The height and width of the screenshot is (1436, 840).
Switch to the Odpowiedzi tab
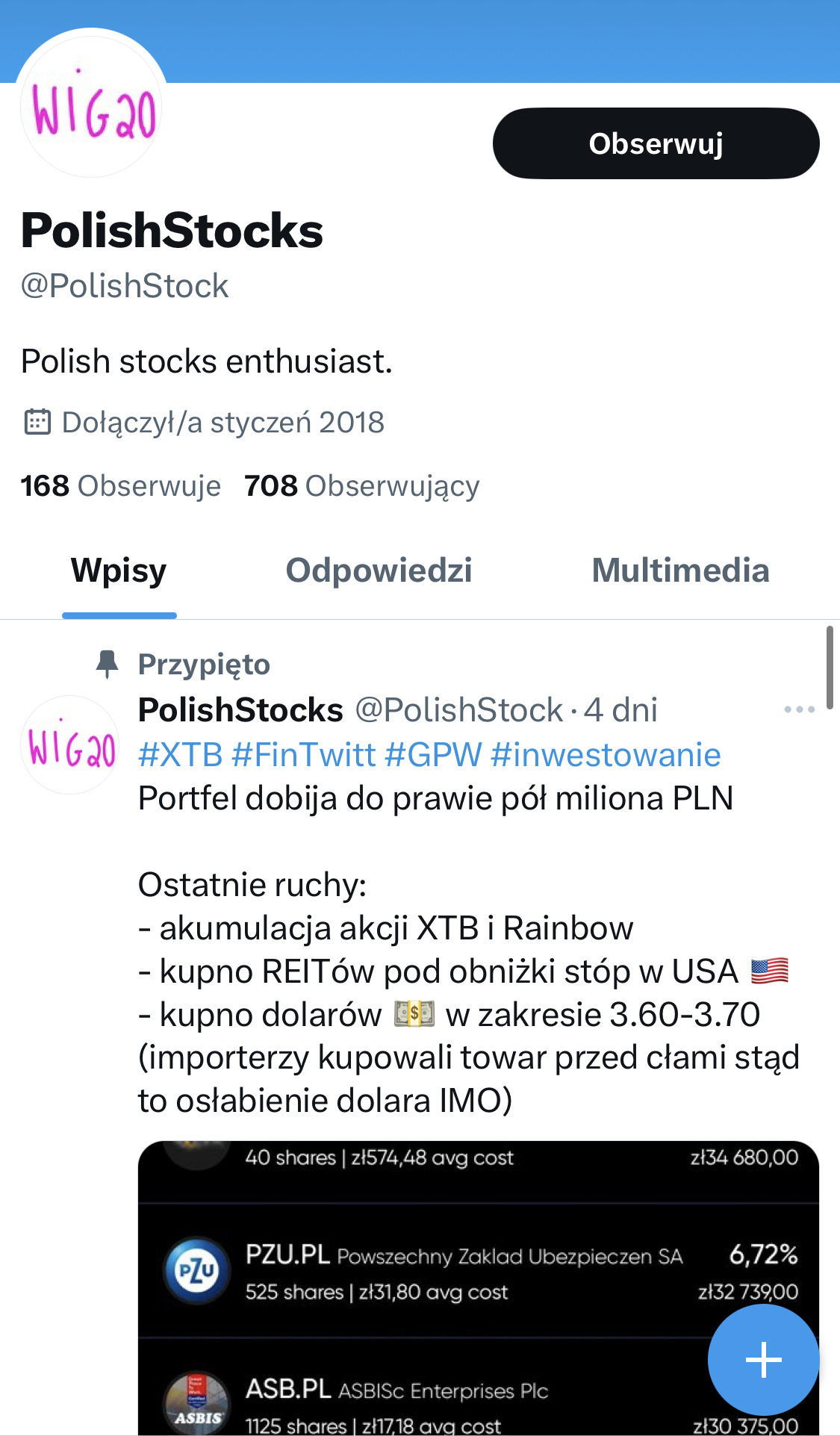coord(379,571)
